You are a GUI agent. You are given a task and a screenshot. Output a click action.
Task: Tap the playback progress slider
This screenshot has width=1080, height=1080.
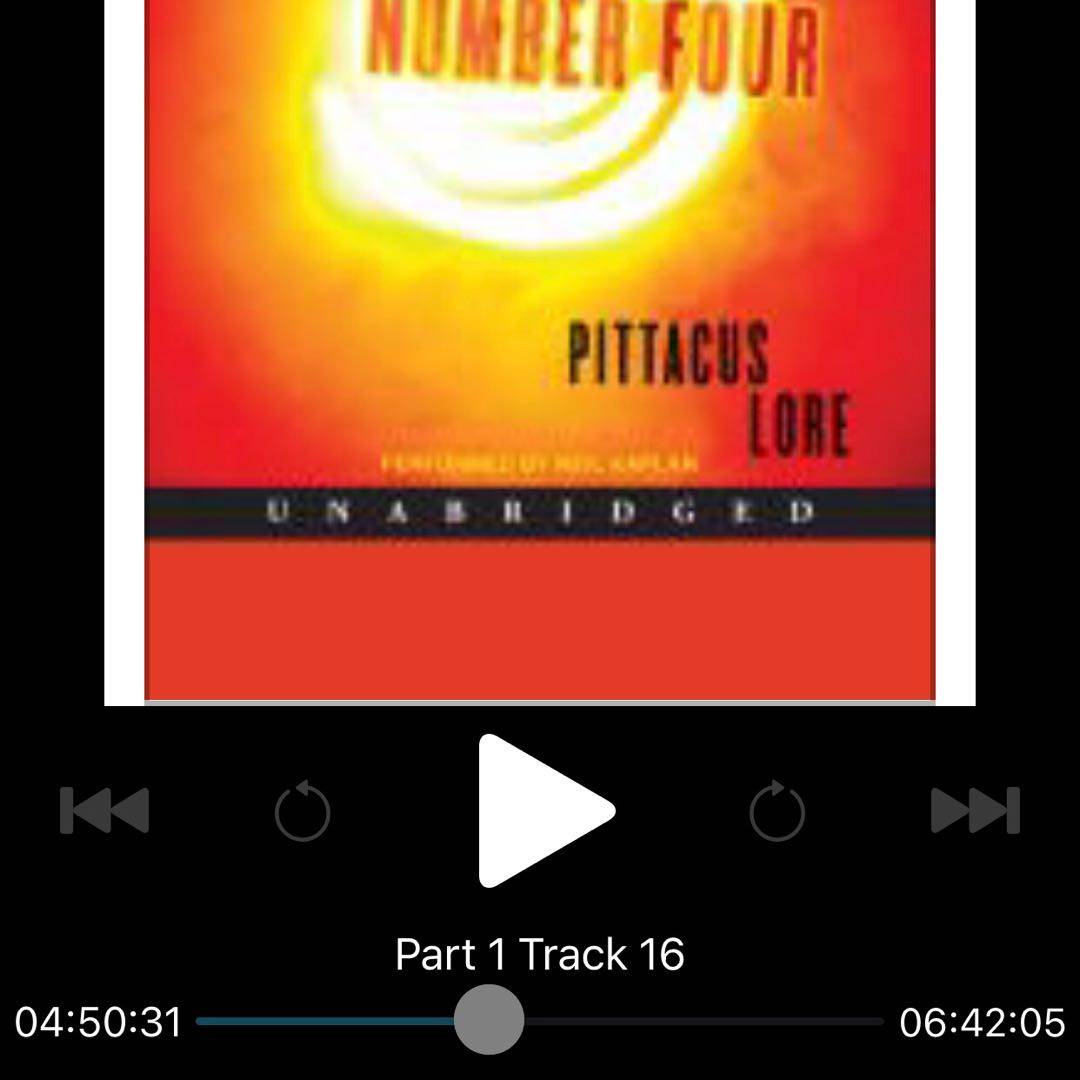(x=489, y=1021)
